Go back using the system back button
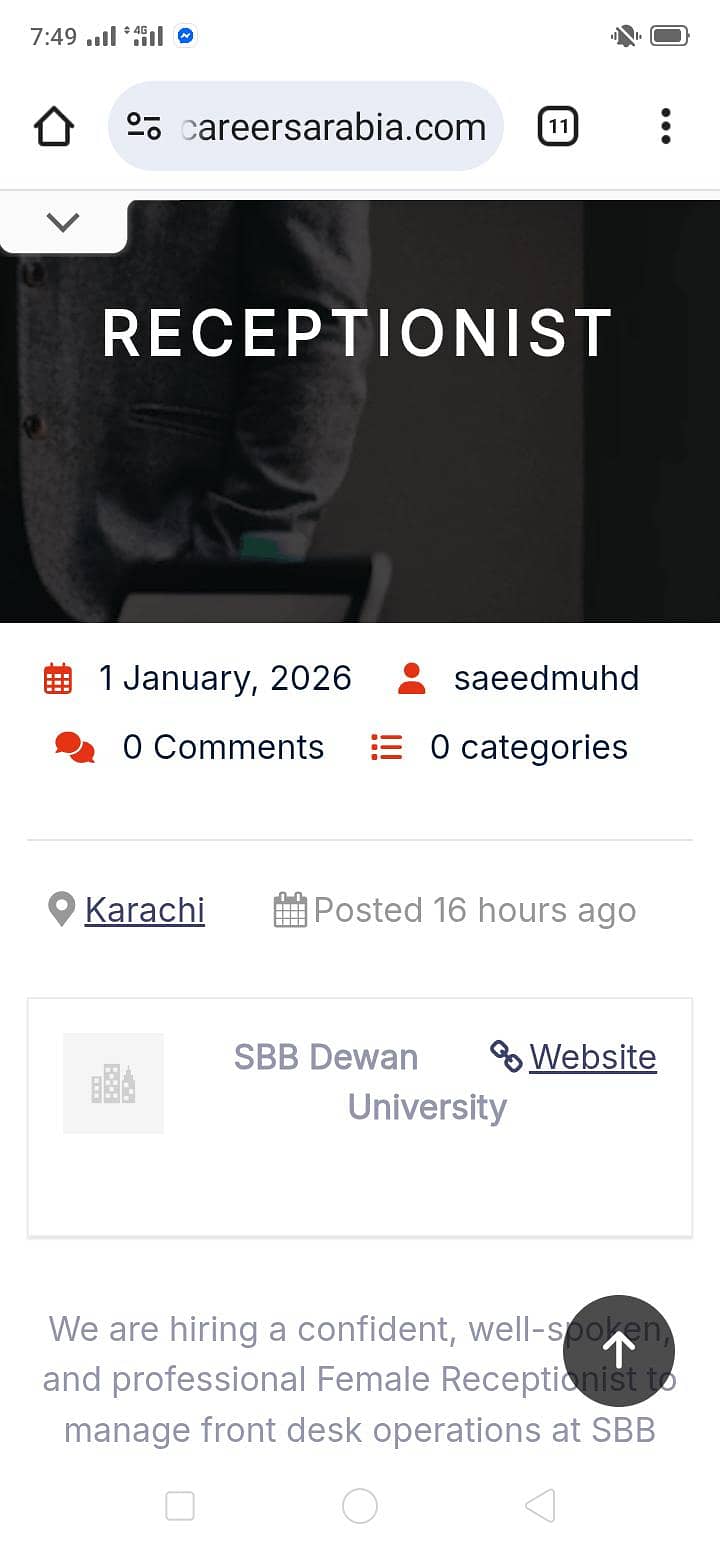 (540, 1505)
